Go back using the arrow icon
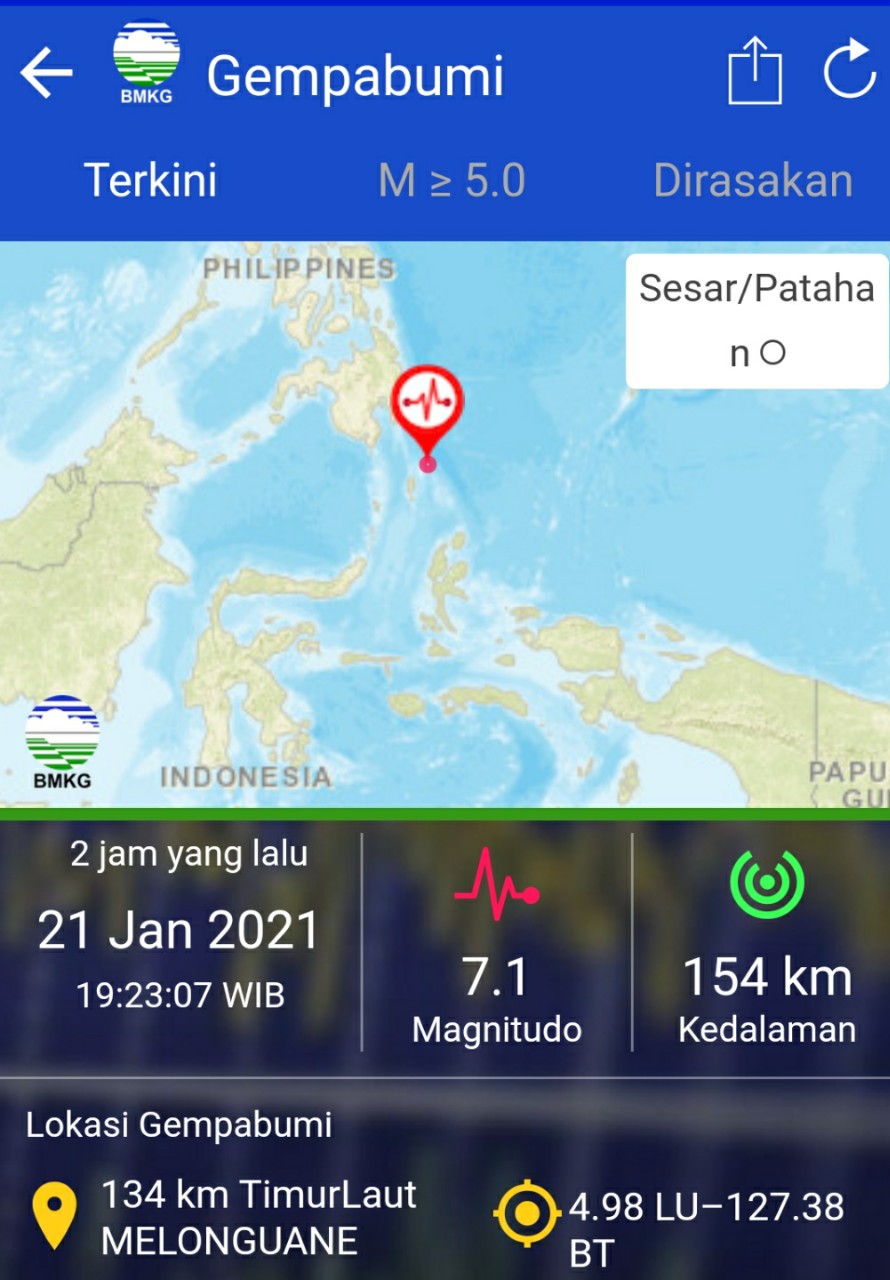890x1280 pixels. click(46, 74)
